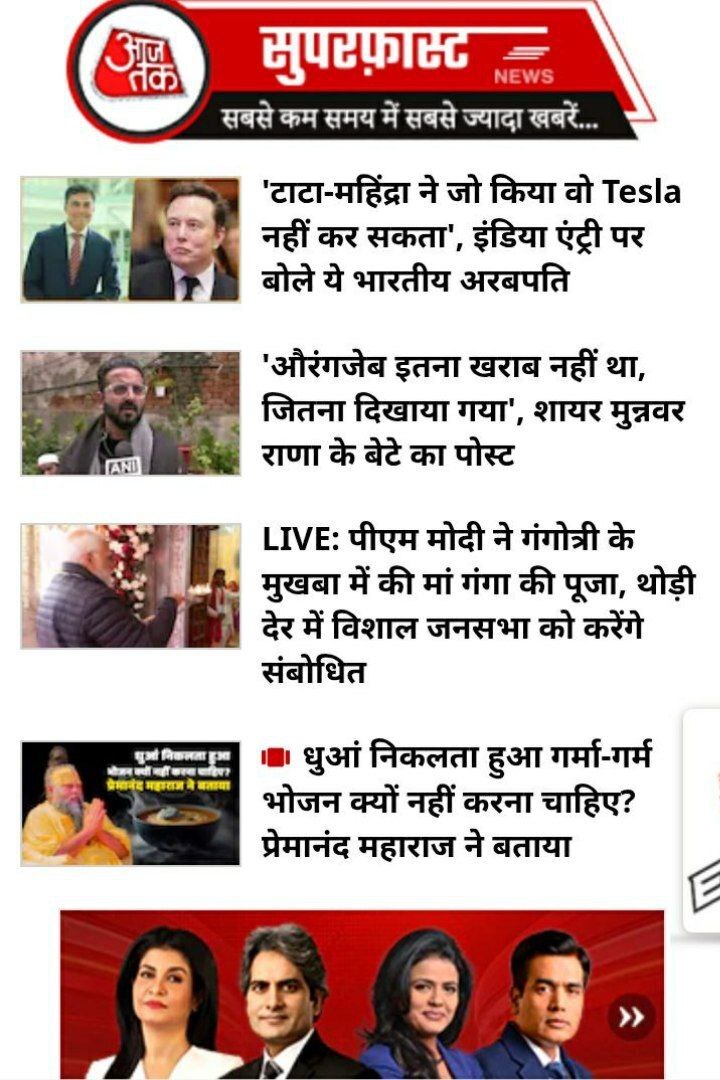The height and width of the screenshot is (1080, 720).
Task: Open the Tata-Mahindra Tesla article
Action: tap(470, 237)
